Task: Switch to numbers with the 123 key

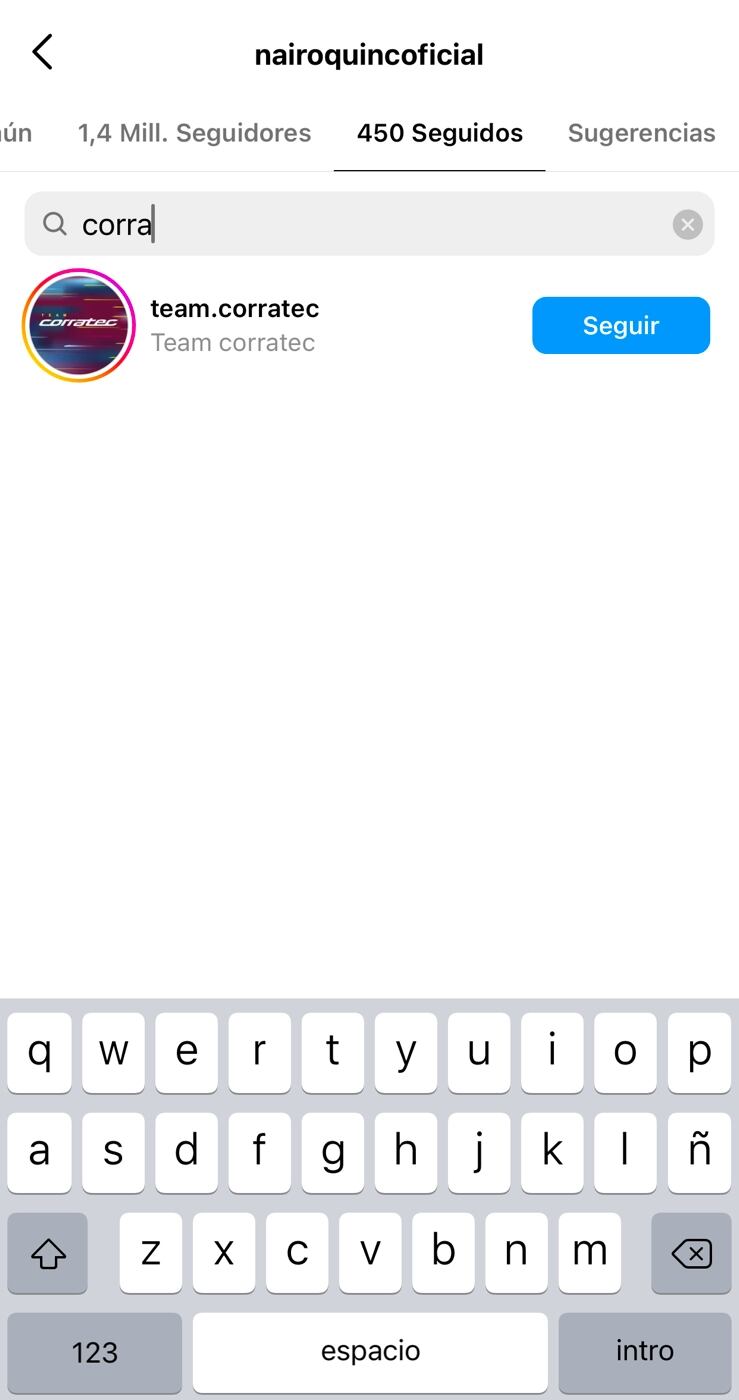Action: click(95, 1352)
